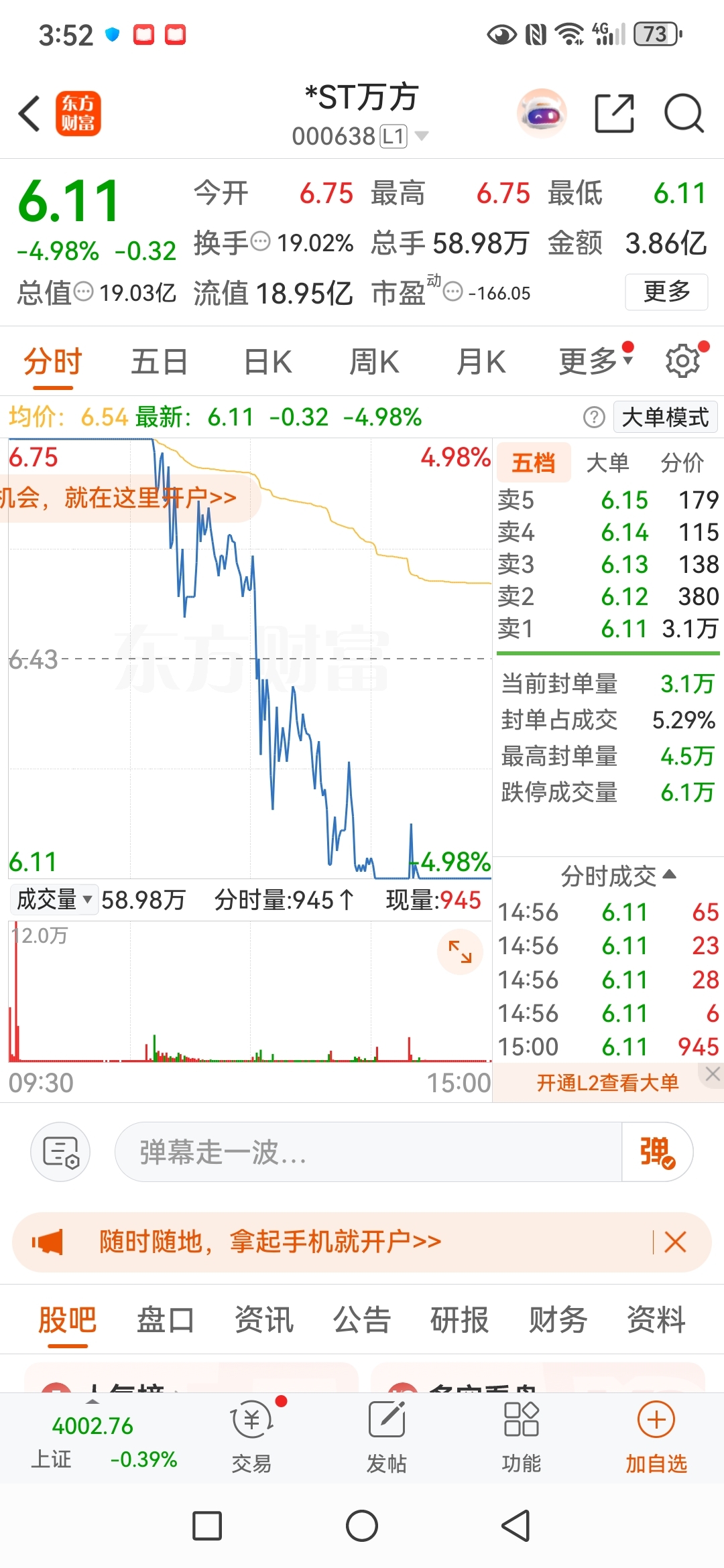
Task: Open the 成交量 indicator dropdown
Action: (54, 899)
